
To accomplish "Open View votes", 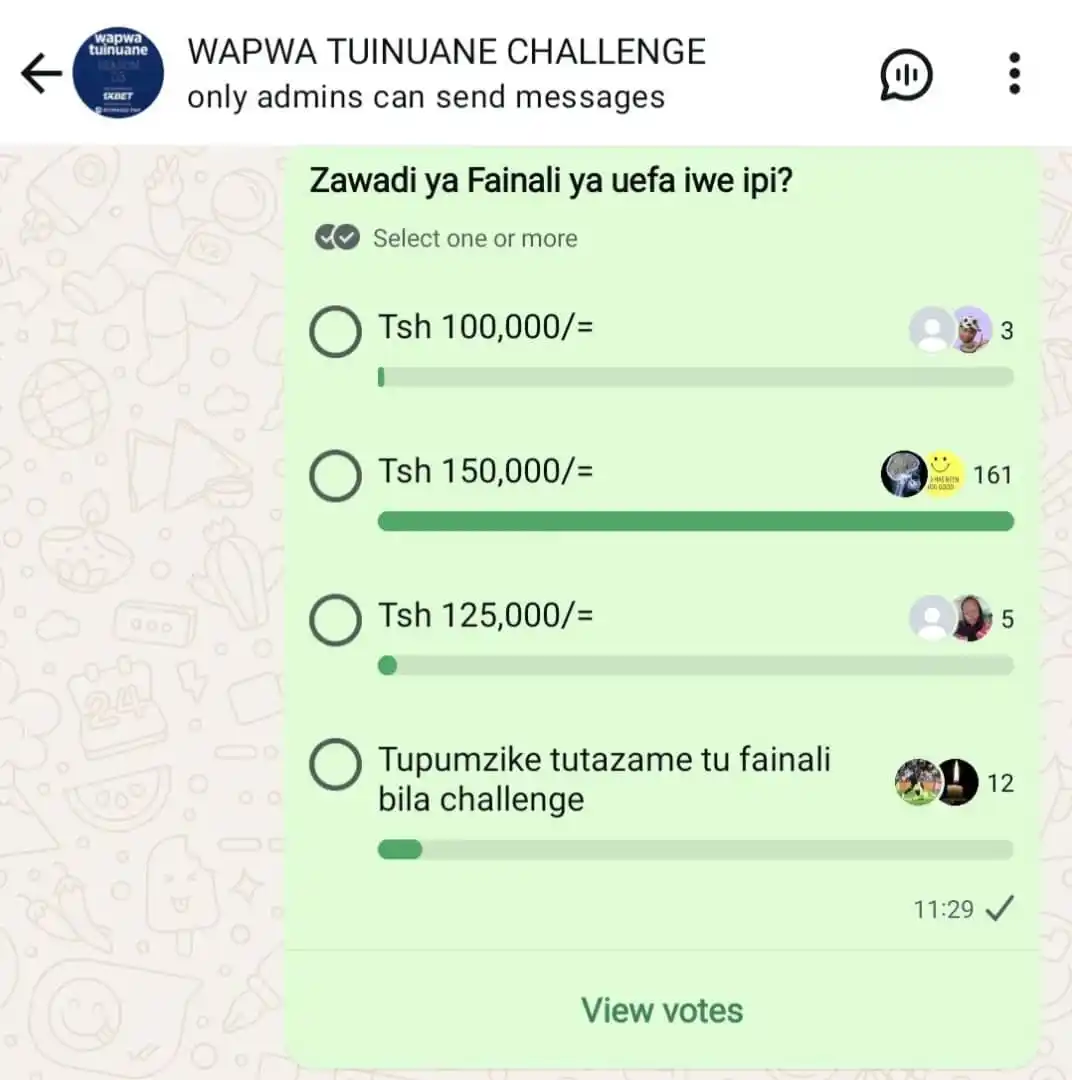I will pos(662,1010).
